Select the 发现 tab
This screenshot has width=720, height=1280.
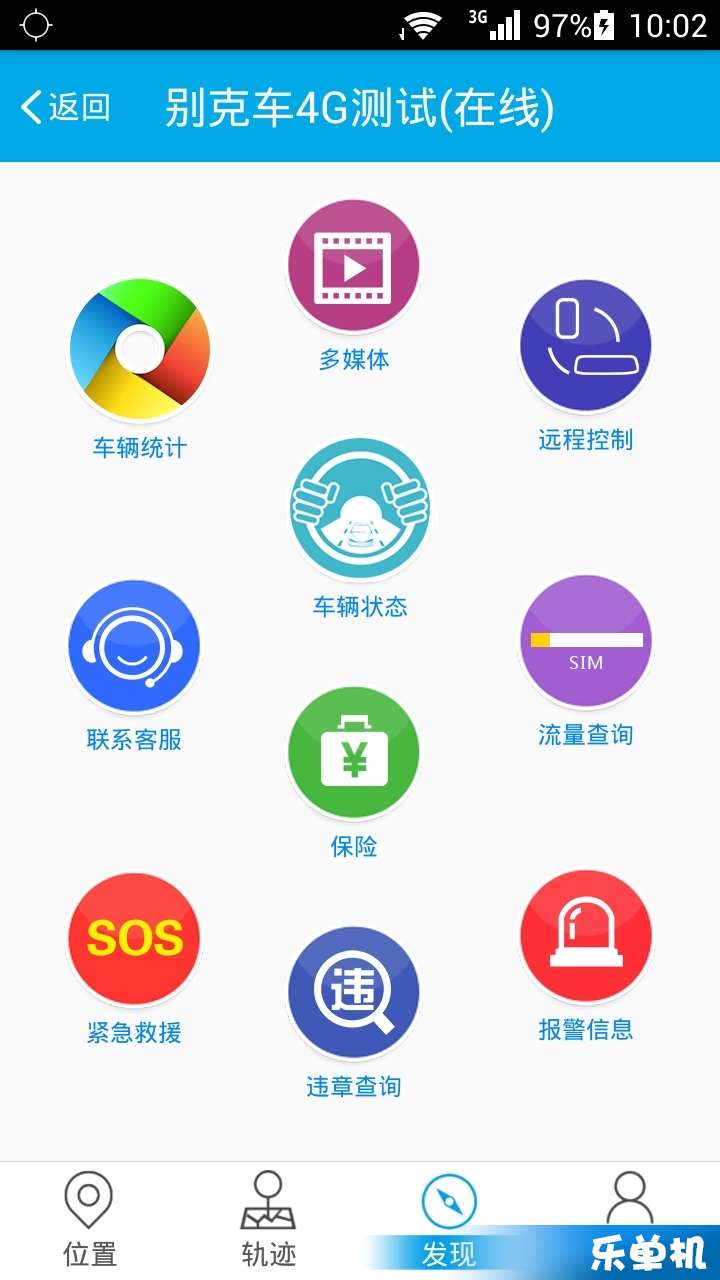click(x=449, y=1221)
